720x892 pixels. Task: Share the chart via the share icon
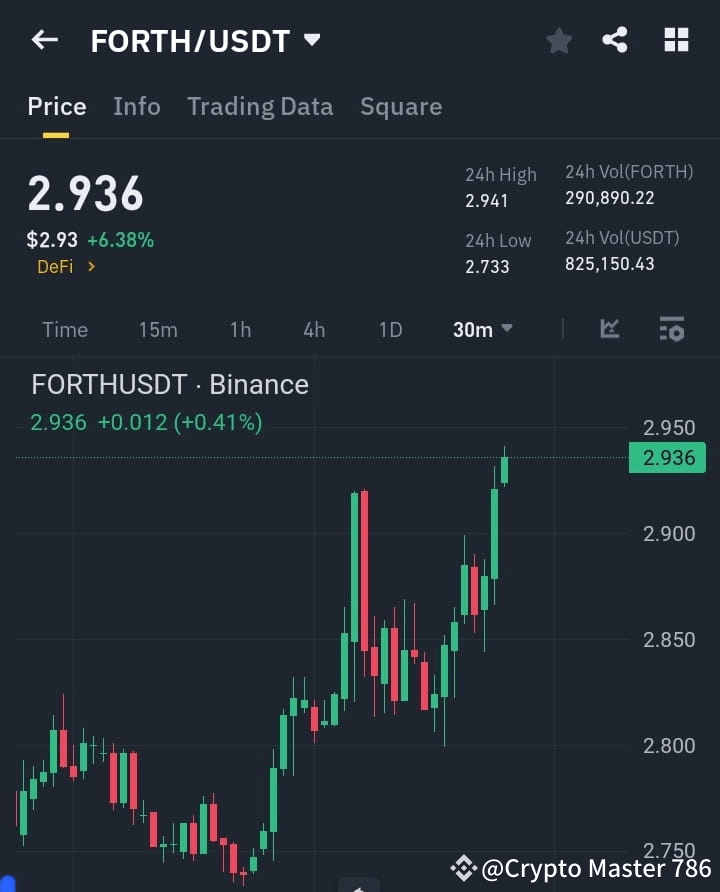(616, 40)
